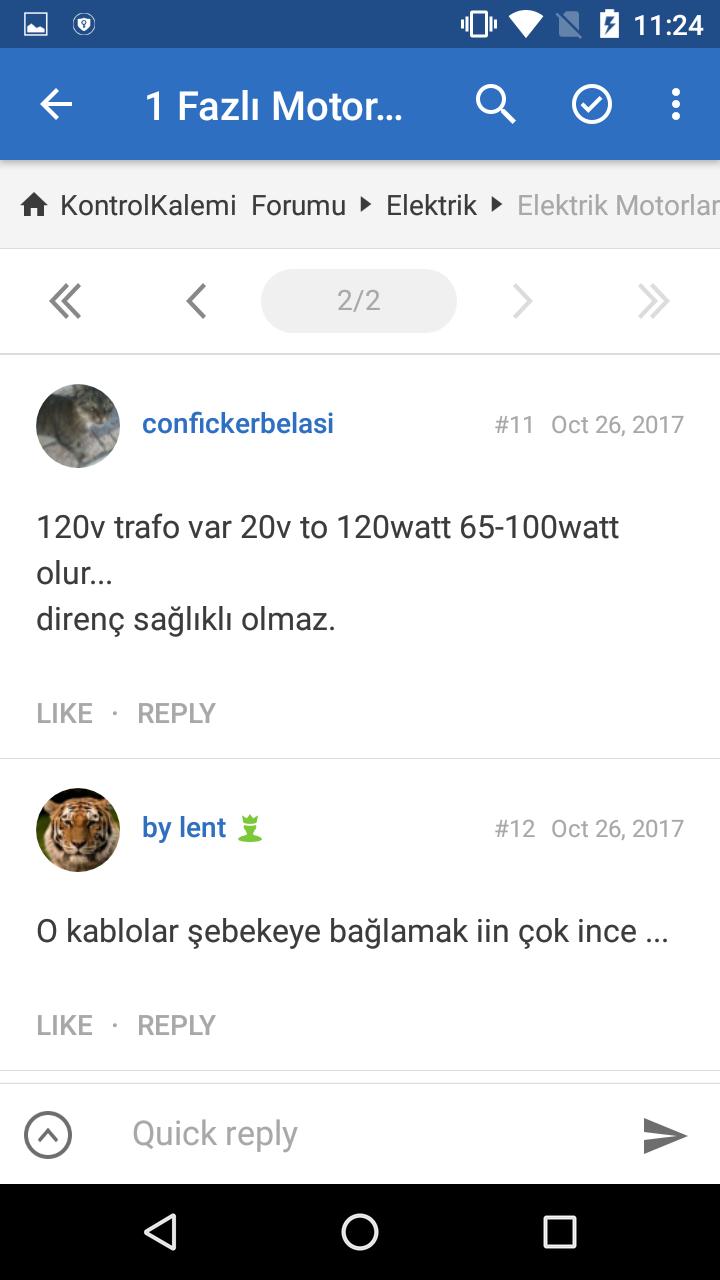Open the 2/2 page selector
Screen dimensions: 720x1280
tap(359, 301)
